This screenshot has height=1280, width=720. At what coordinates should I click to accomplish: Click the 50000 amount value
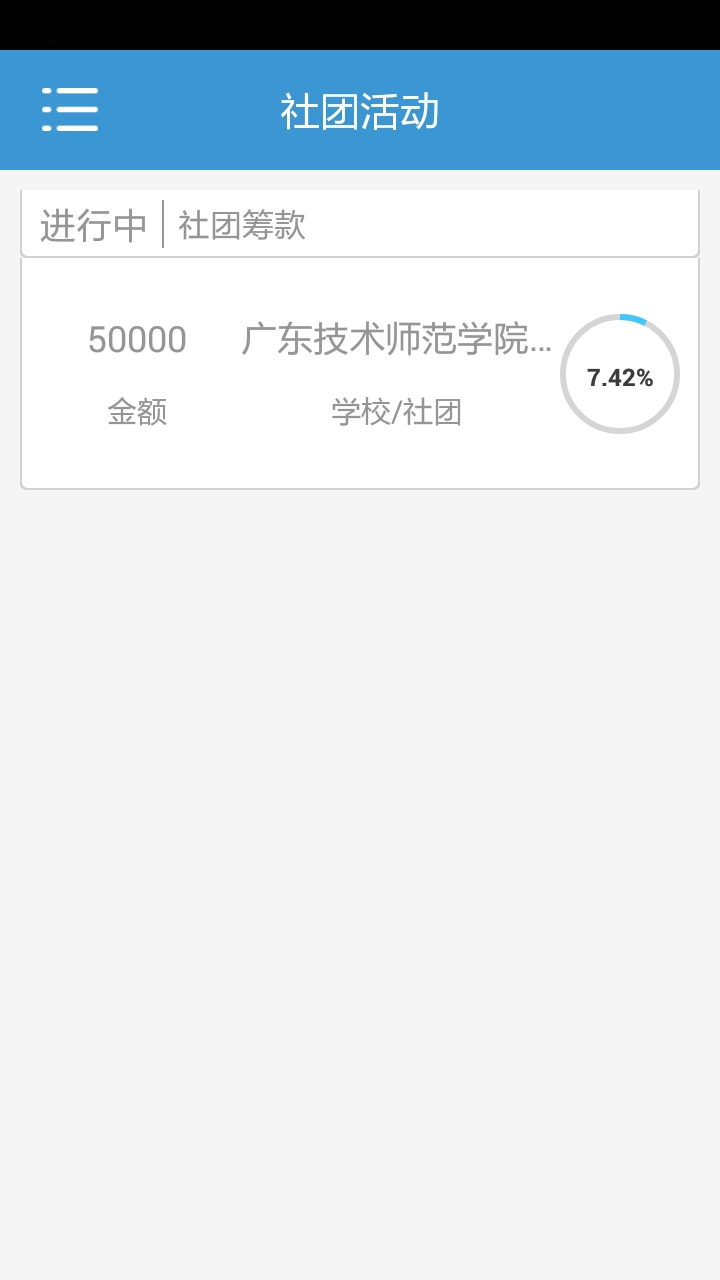click(x=137, y=340)
